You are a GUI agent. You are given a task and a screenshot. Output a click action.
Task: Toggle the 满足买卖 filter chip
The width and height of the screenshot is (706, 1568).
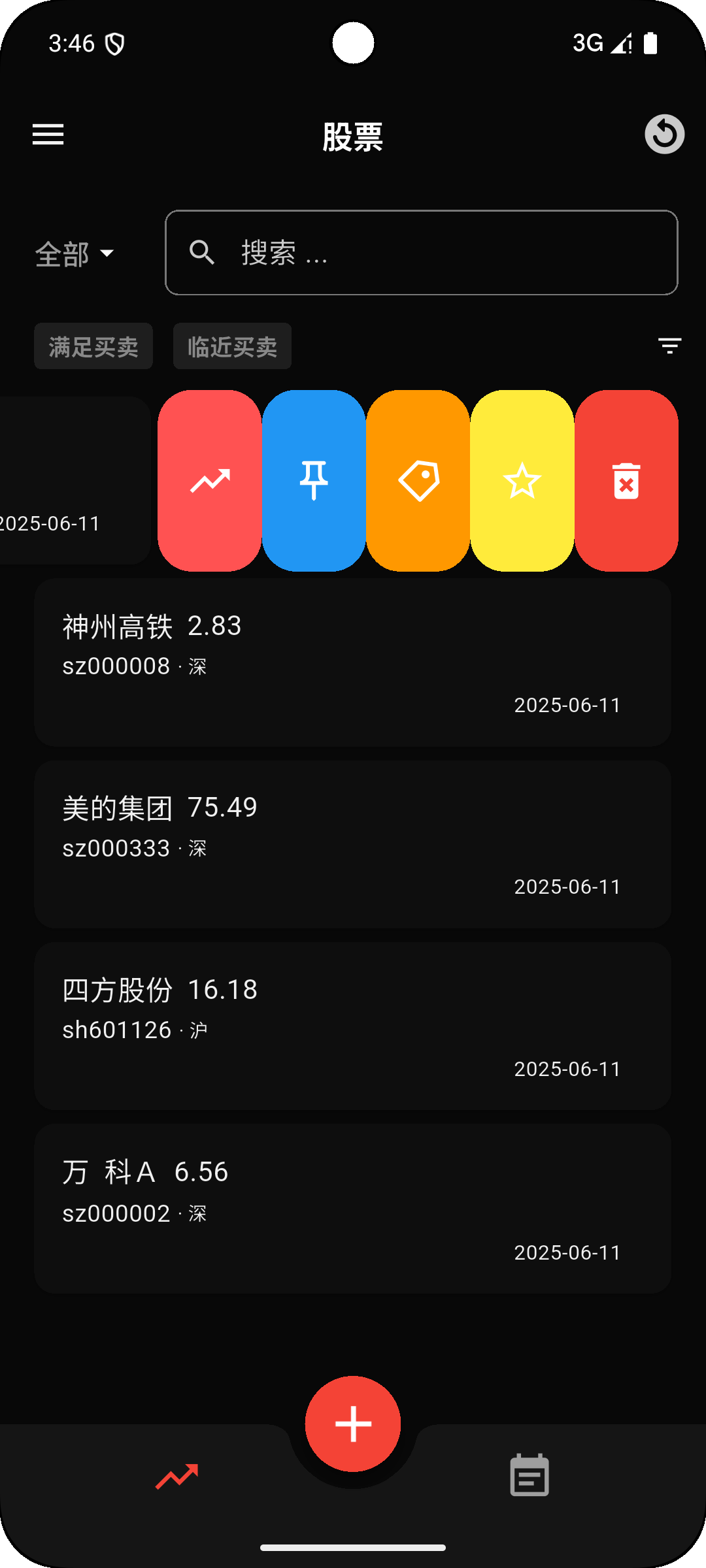pyautogui.click(x=93, y=346)
